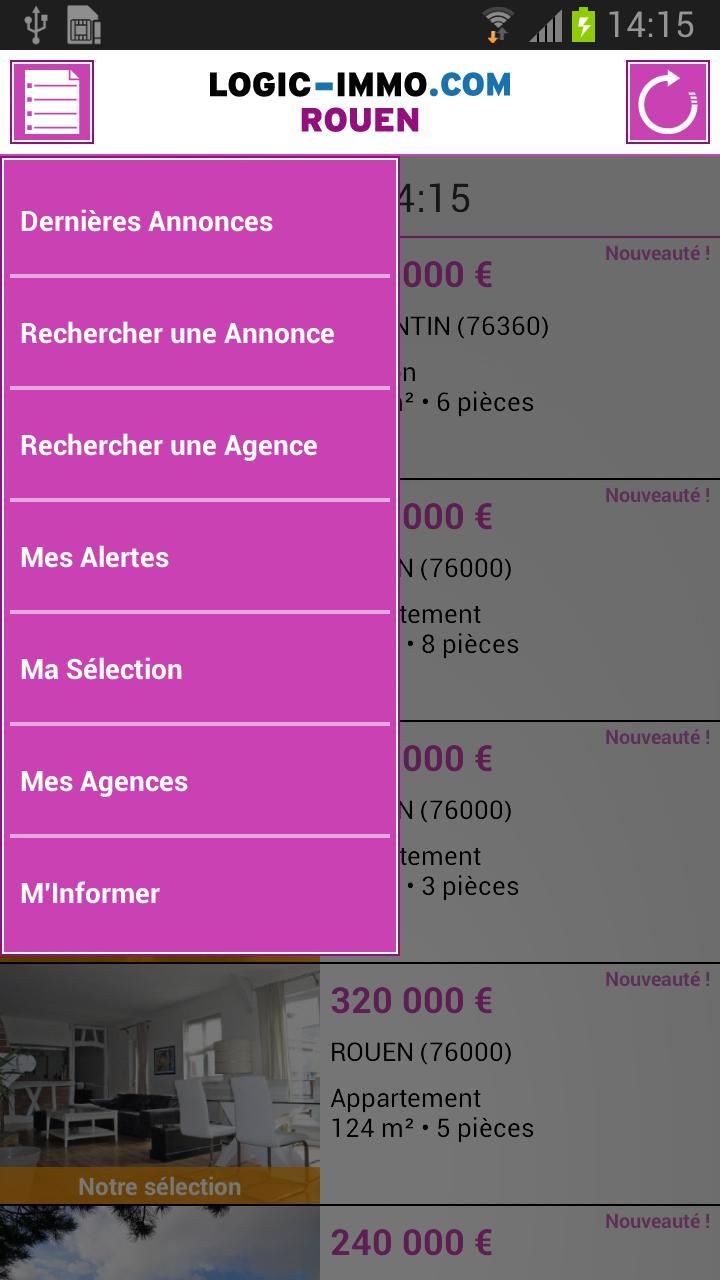Image resolution: width=720 pixels, height=1280 pixels.
Task: Go to Rechercher une Agence
Action: pos(200,445)
